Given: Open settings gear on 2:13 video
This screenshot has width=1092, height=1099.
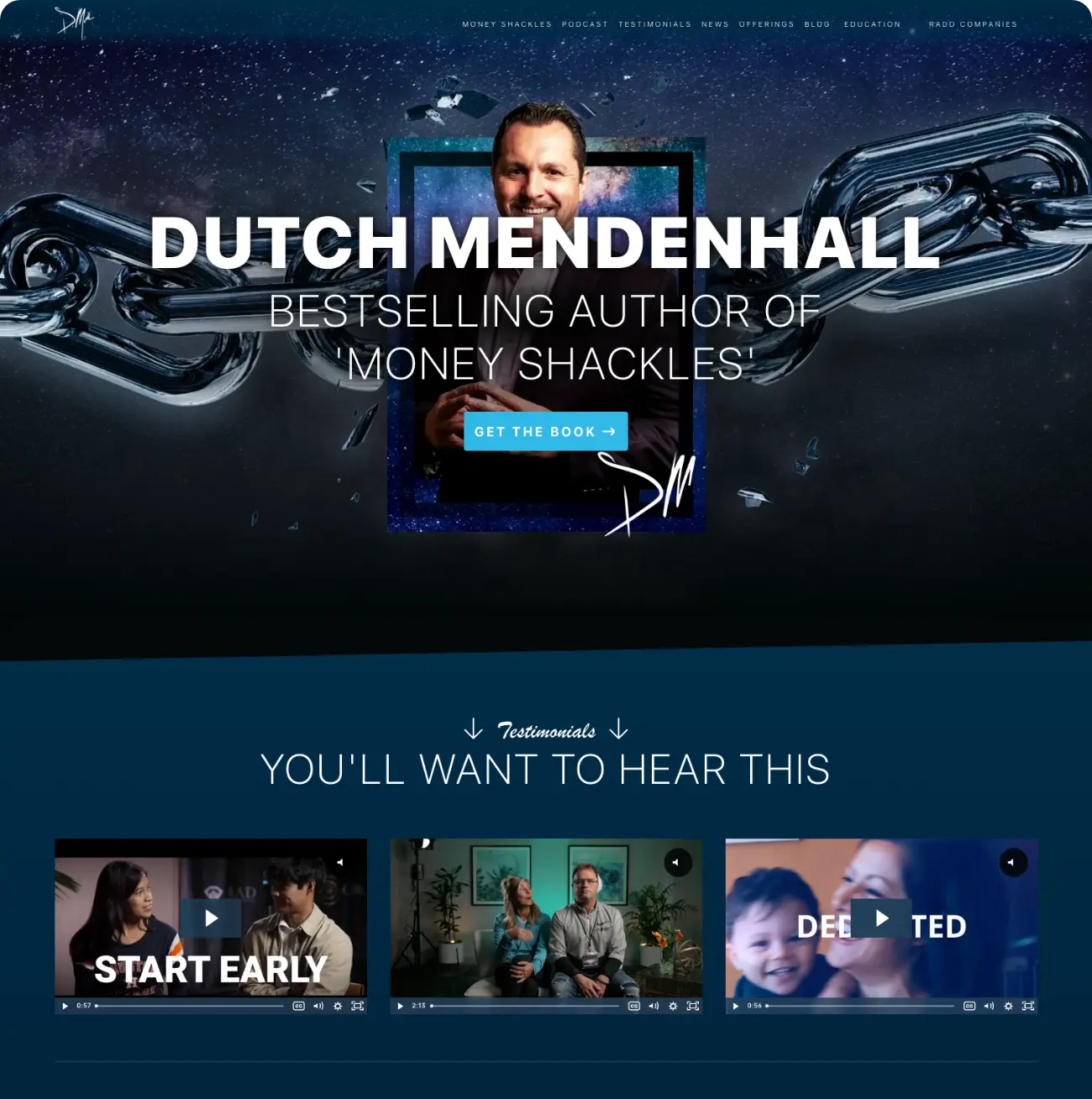Looking at the screenshot, I should pyautogui.click(x=673, y=1006).
